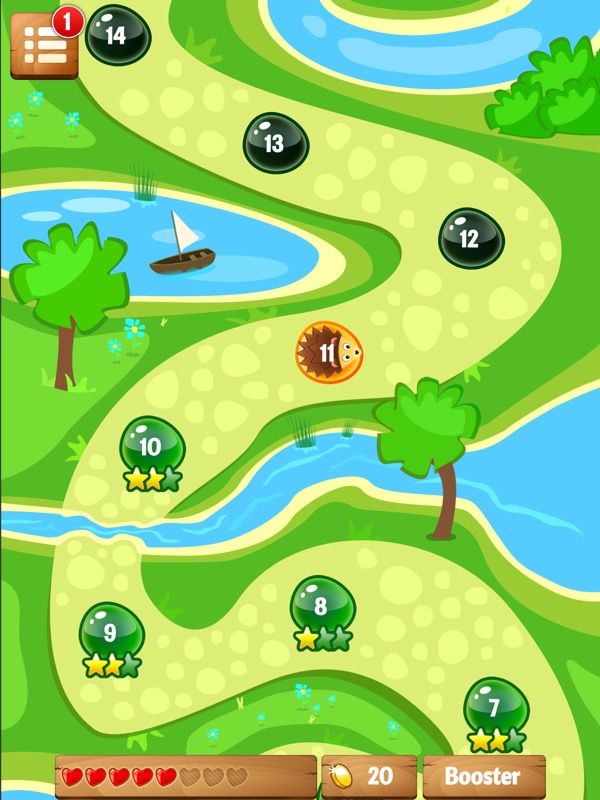The height and width of the screenshot is (800, 600).
Task: Select locked level 12
Action: [x=470, y=239]
